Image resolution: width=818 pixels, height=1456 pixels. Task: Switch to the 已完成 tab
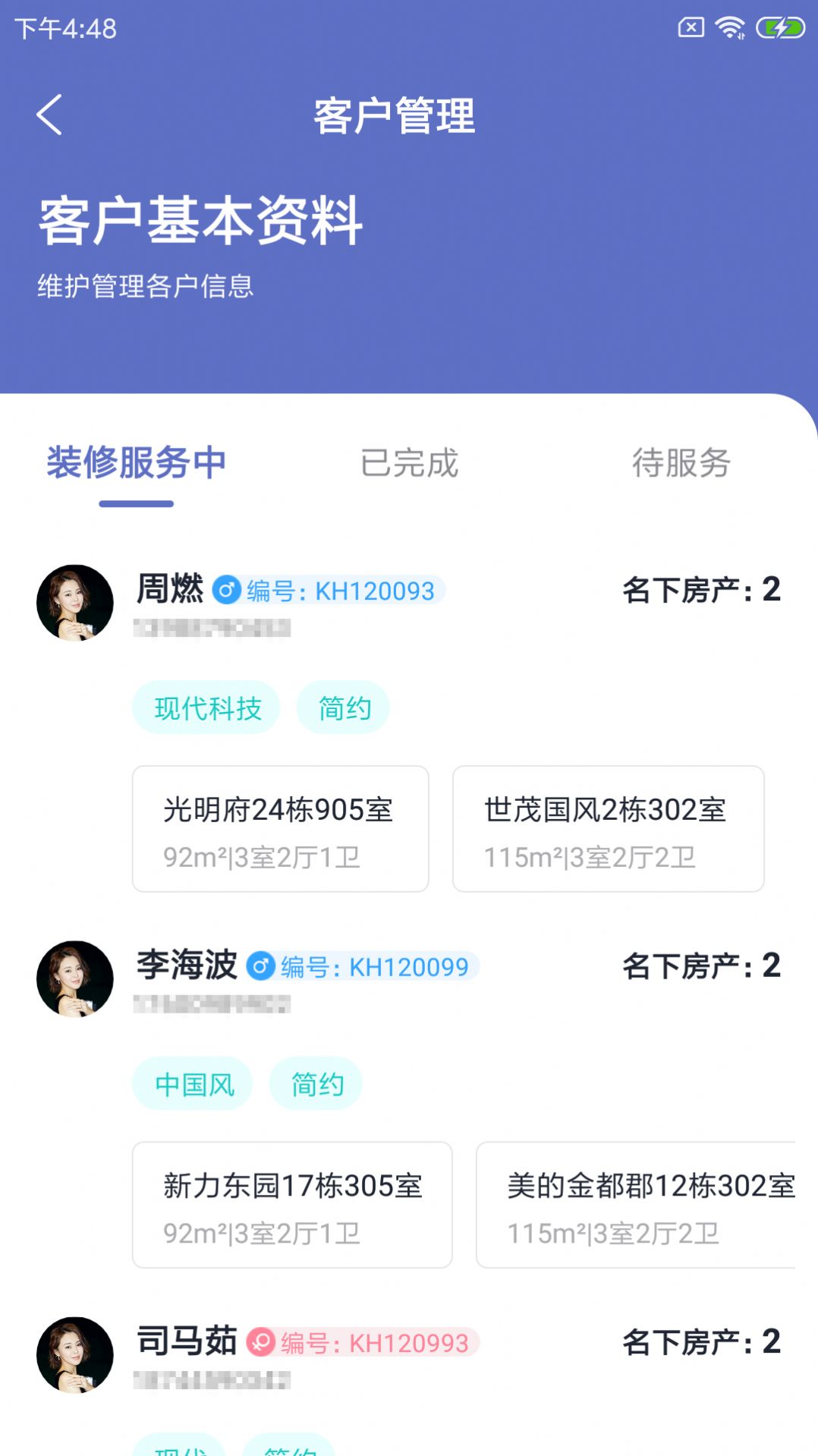click(409, 463)
